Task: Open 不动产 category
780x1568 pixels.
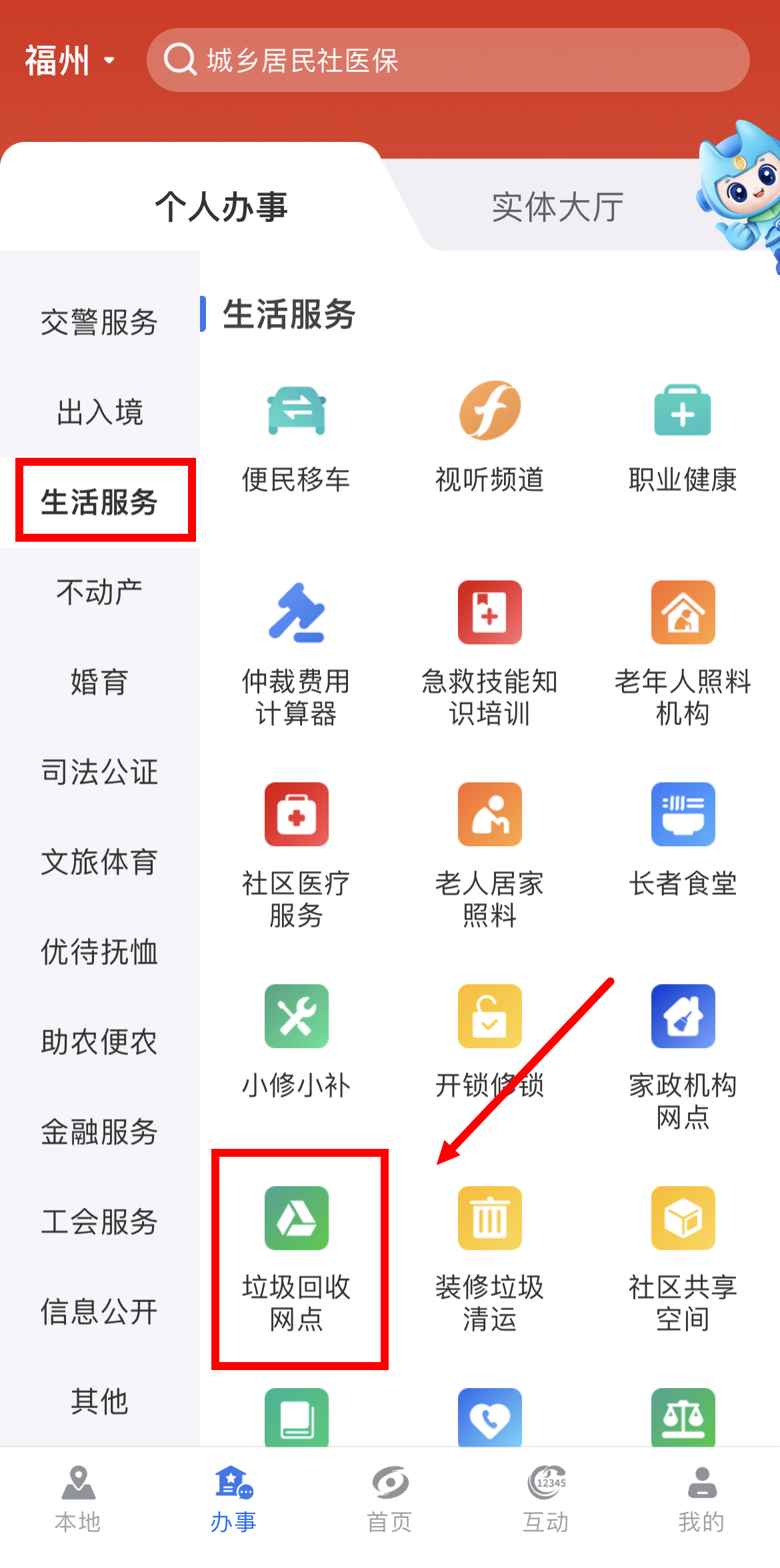Action: point(99,592)
